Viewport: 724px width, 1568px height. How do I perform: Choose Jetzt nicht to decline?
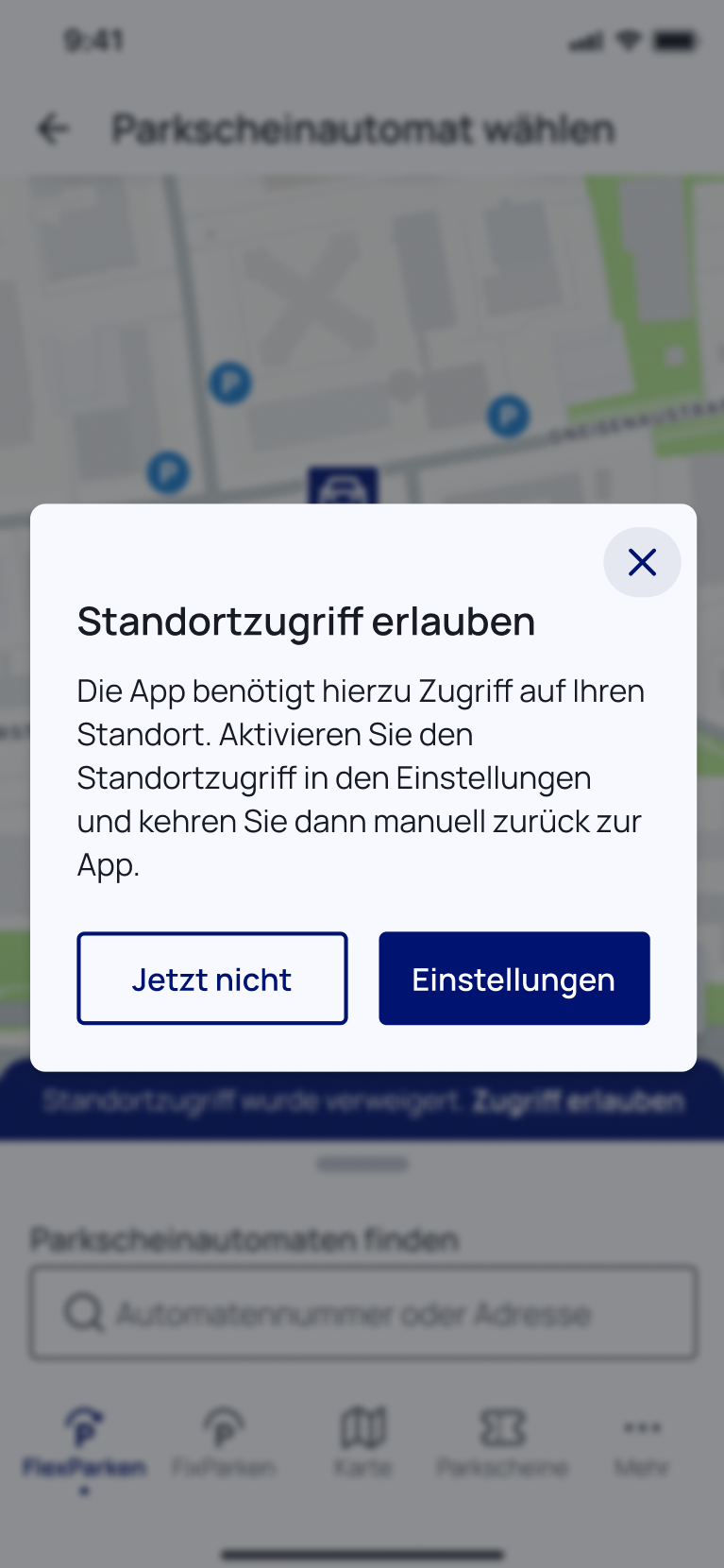click(x=212, y=979)
